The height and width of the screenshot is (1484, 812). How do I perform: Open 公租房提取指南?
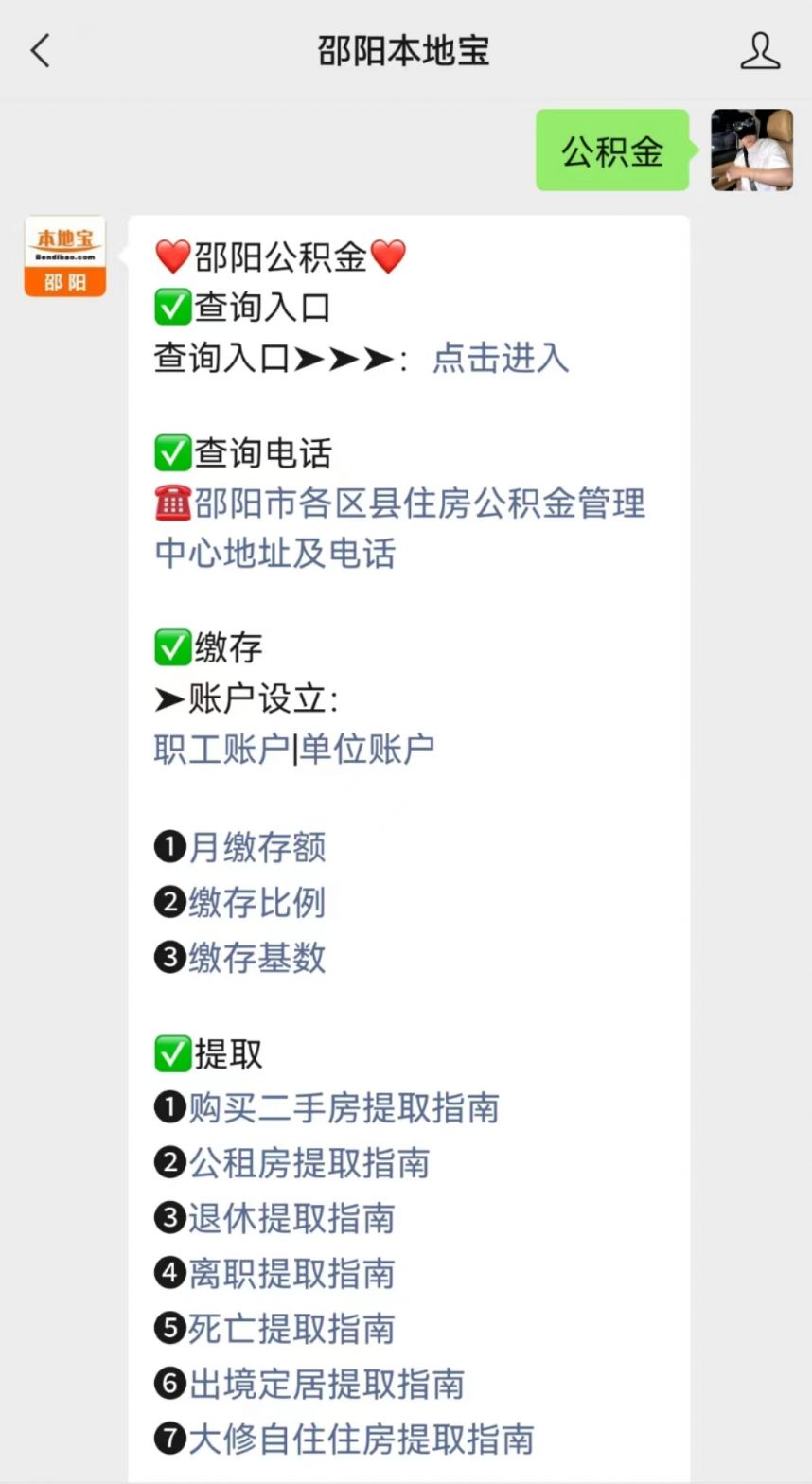point(309,1163)
